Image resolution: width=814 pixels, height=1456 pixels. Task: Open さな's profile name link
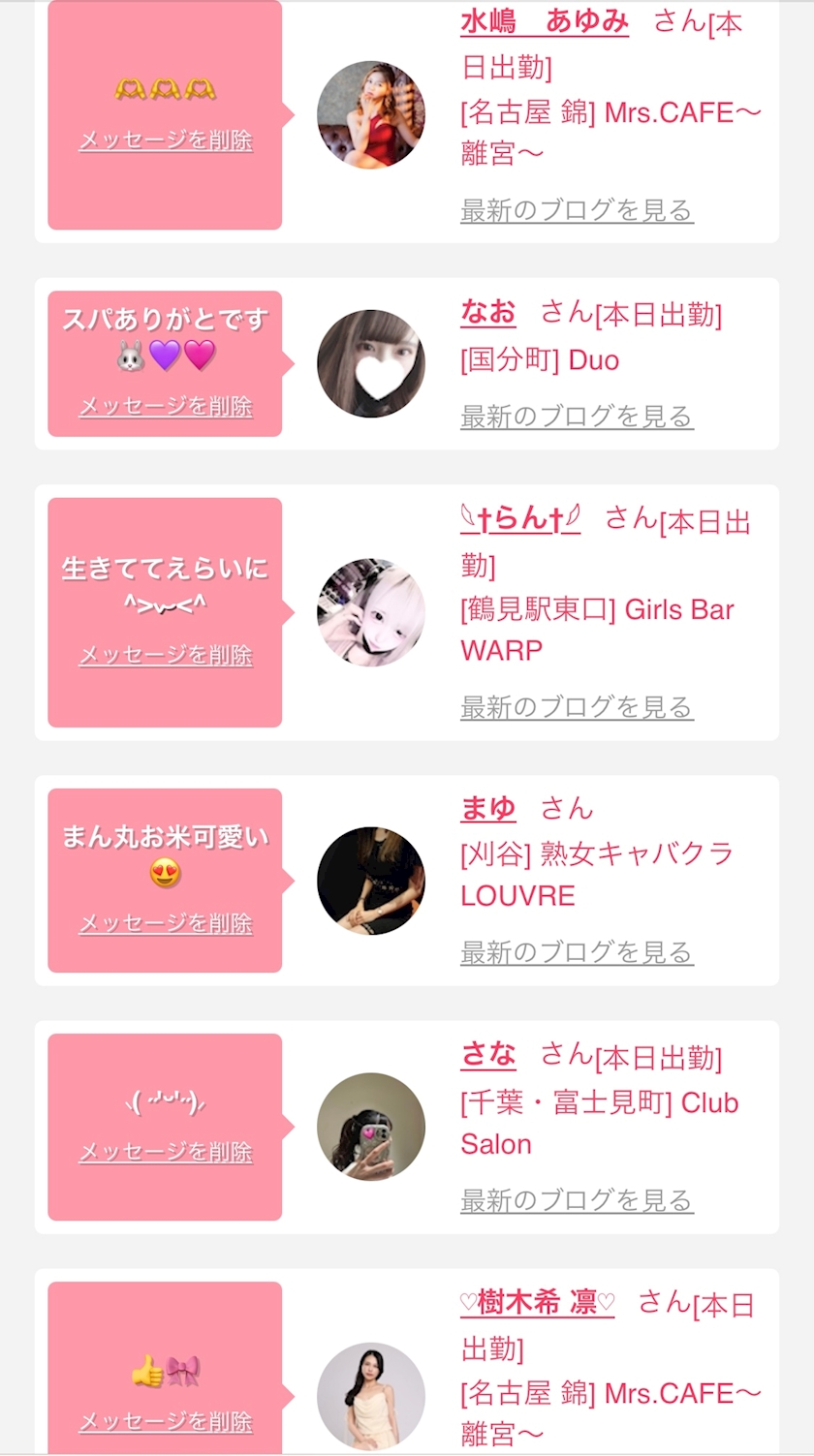tap(488, 1055)
